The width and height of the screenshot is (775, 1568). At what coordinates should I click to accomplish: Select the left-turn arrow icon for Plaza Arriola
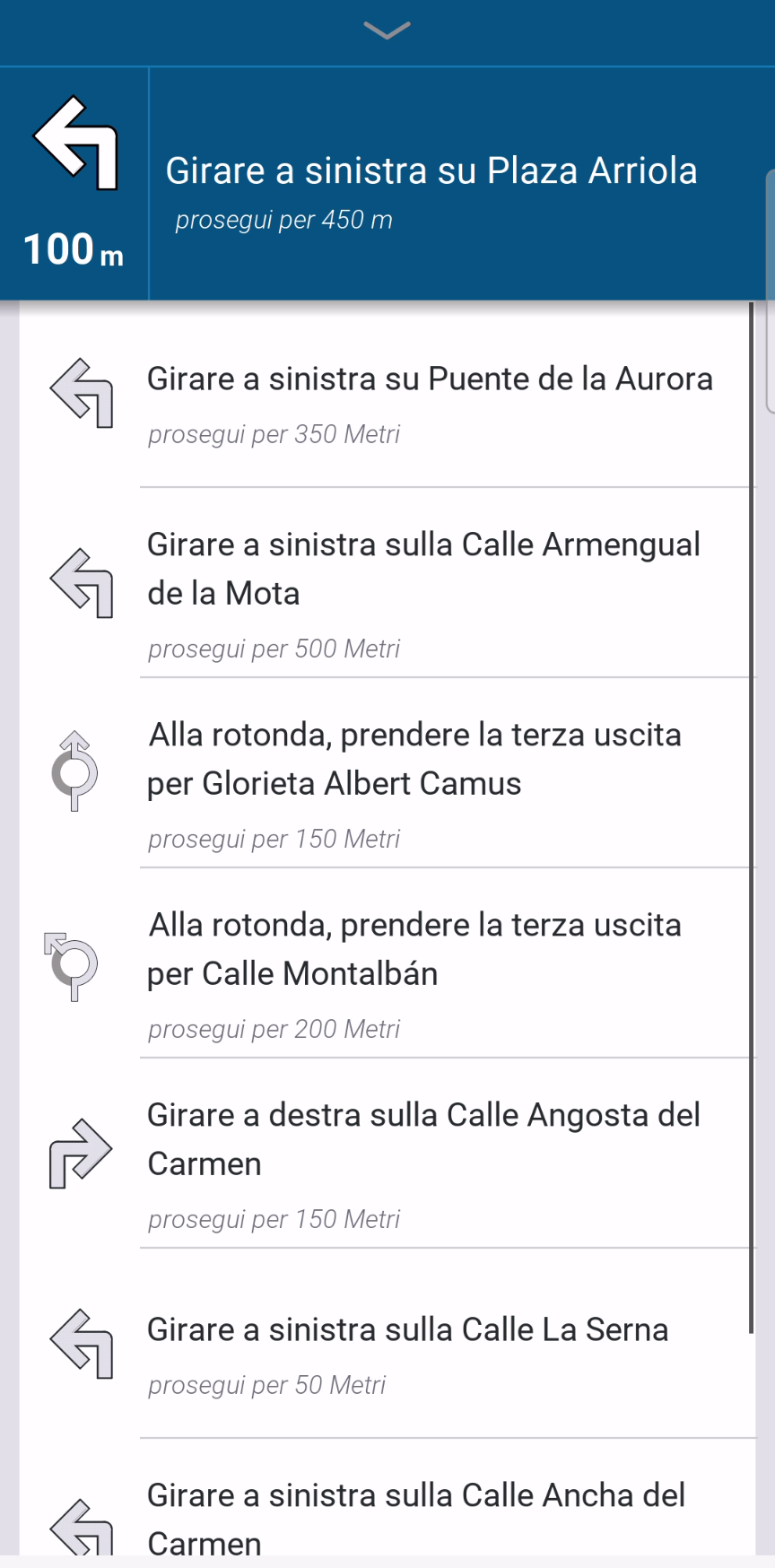point(74,148)
